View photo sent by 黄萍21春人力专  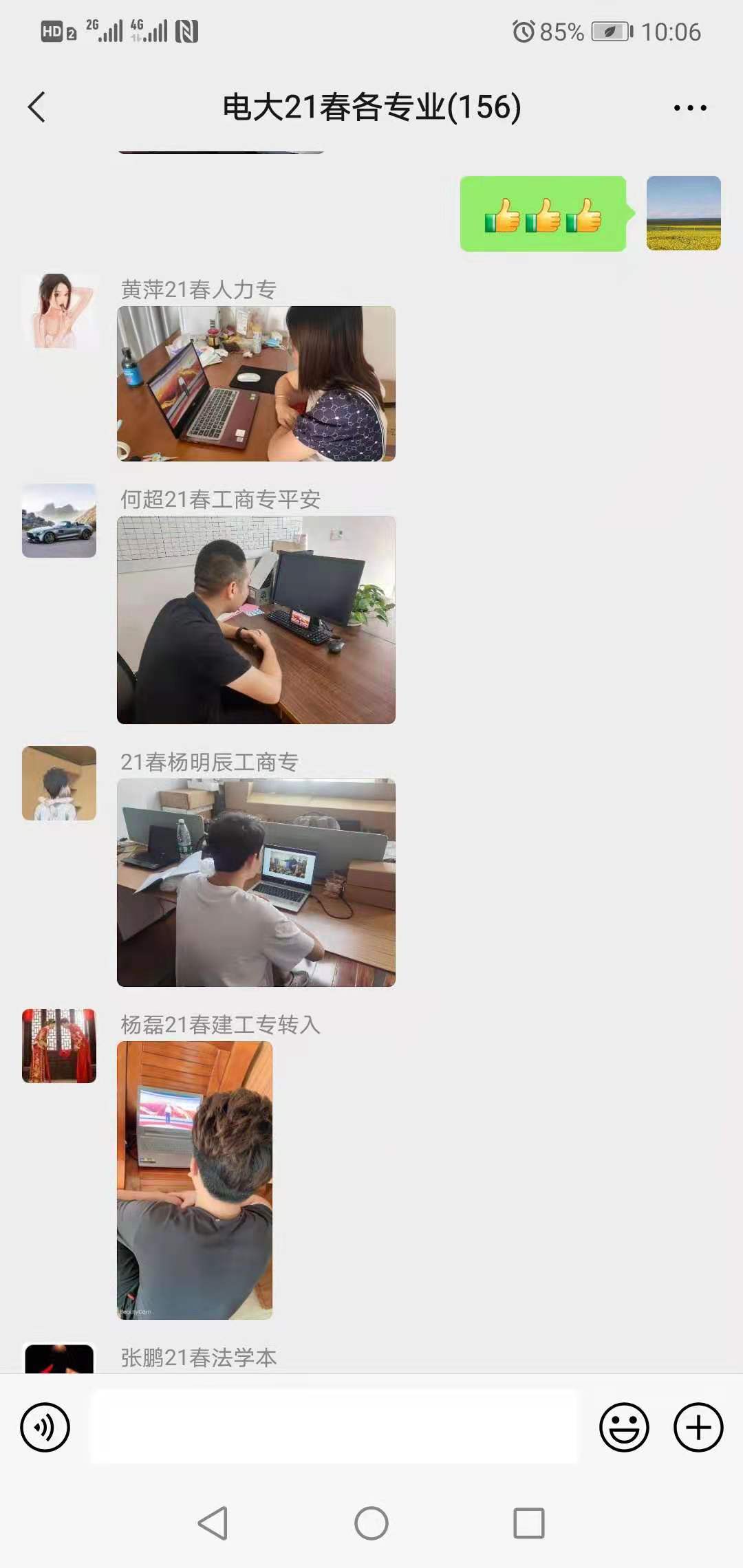pyautogui.click(x=256, y=383)
